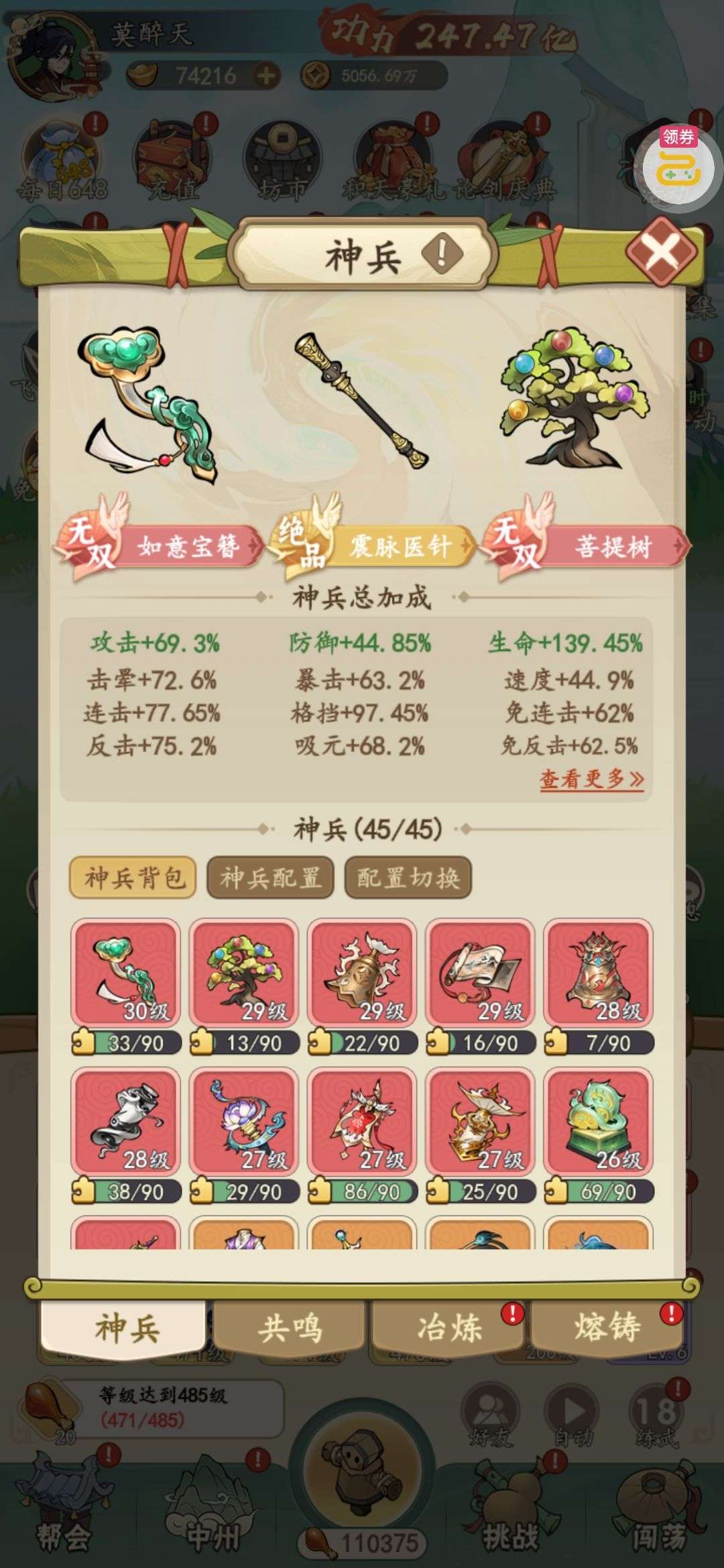This screenshot has width=724, height=1568.
Task: Close the 神兵 panel
Action: pyautogui.click(x=661, y=252)
